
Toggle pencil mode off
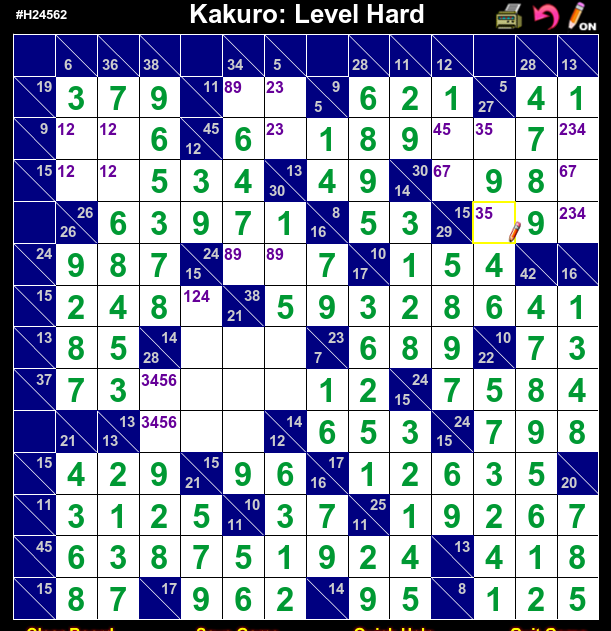[580, 16]
